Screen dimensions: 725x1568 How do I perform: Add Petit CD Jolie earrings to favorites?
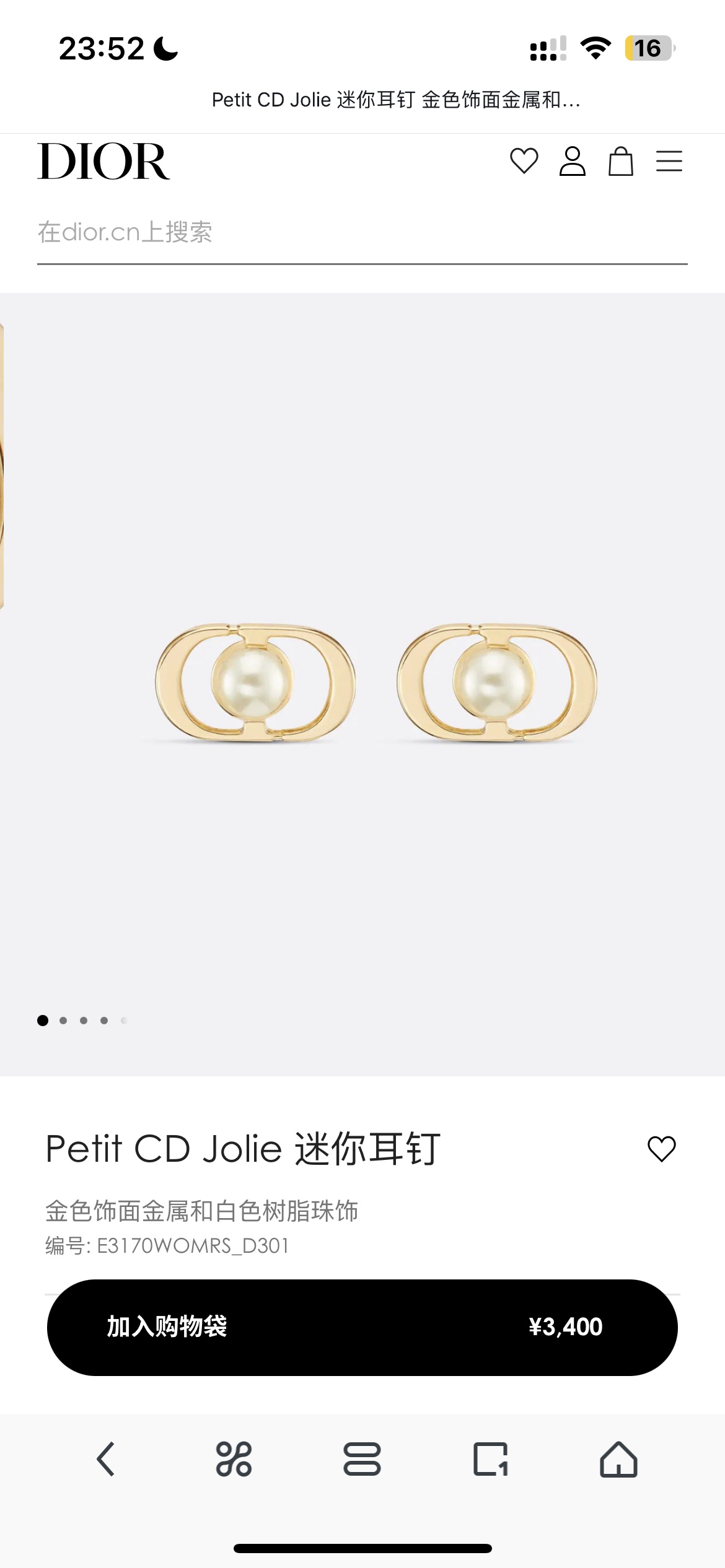[661, 1149]
